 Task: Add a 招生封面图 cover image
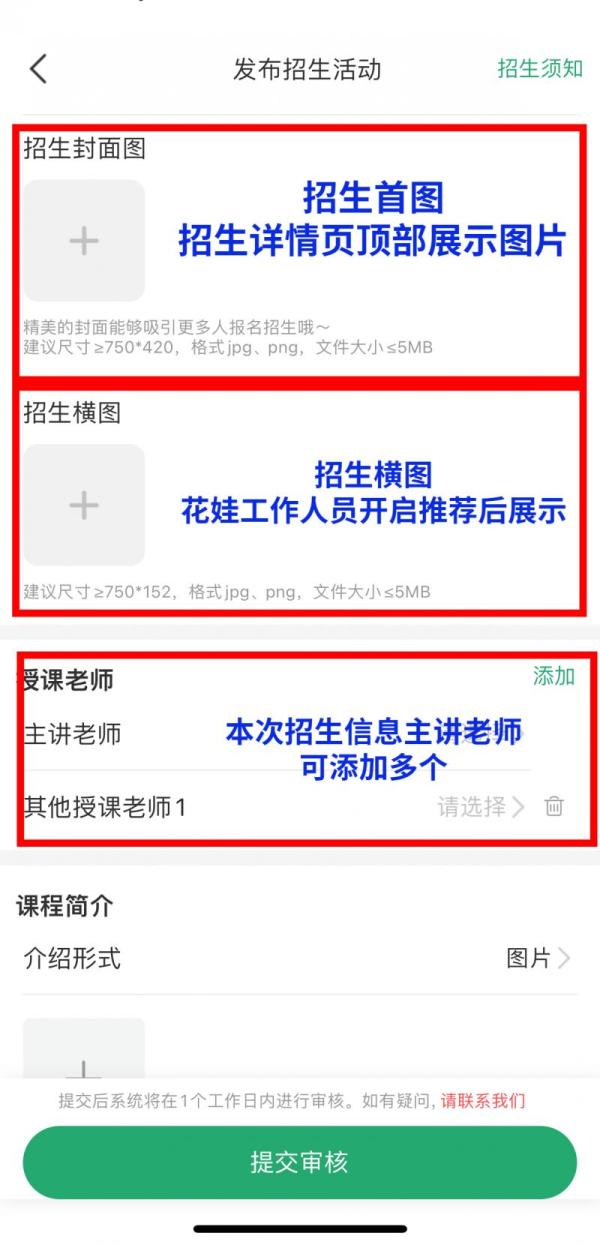84,241
